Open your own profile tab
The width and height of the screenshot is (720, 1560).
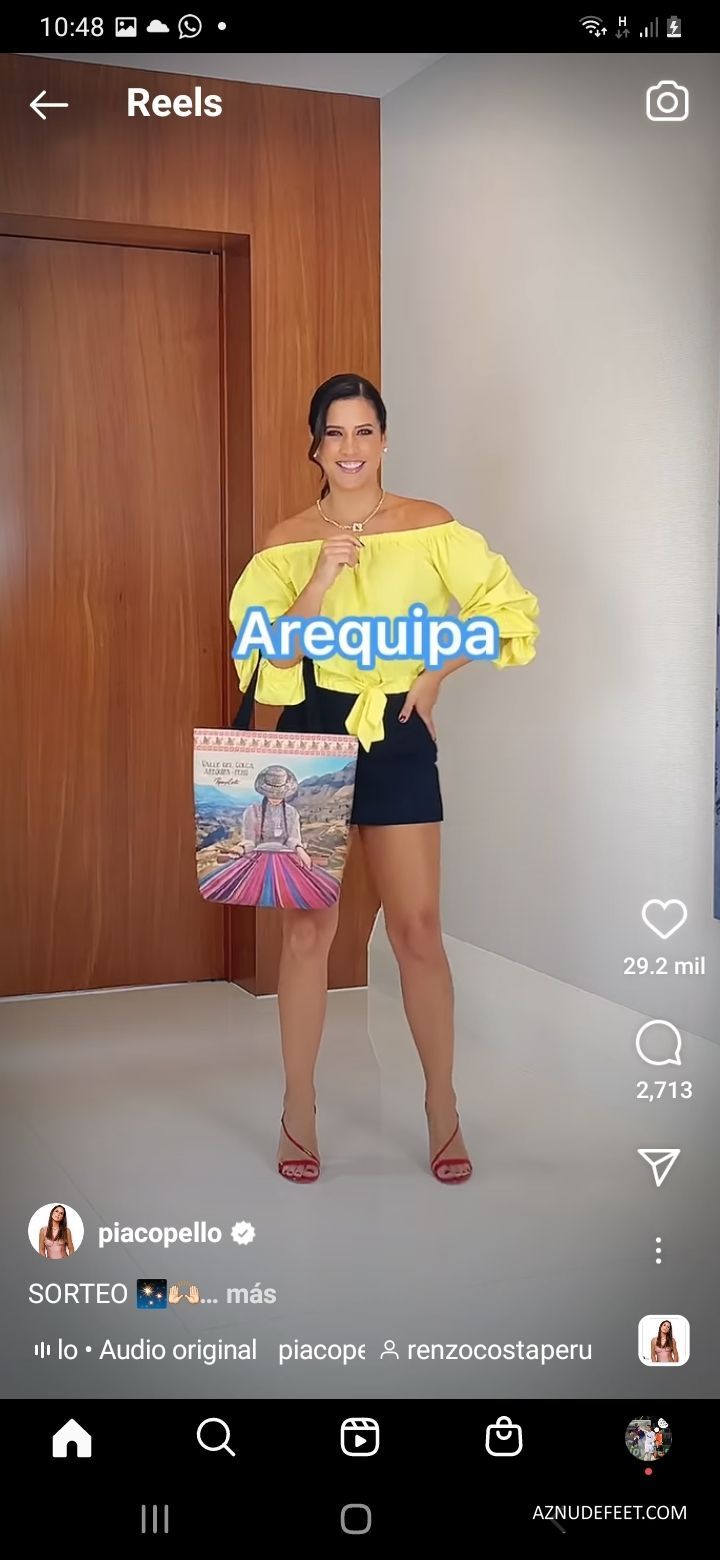[x=648, y=1439]
